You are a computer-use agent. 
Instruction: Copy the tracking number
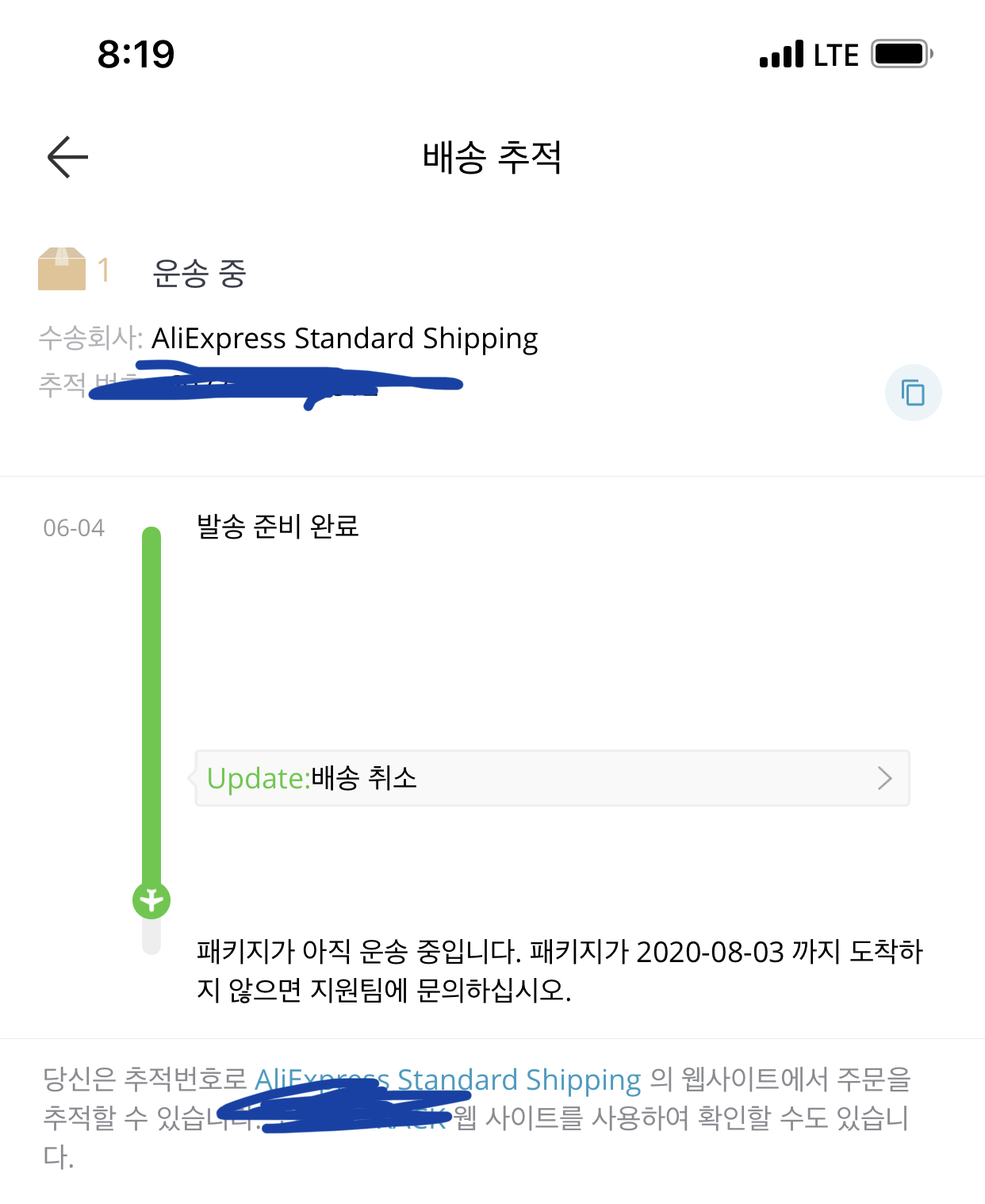pyautogui.click(x=913, y=393)
